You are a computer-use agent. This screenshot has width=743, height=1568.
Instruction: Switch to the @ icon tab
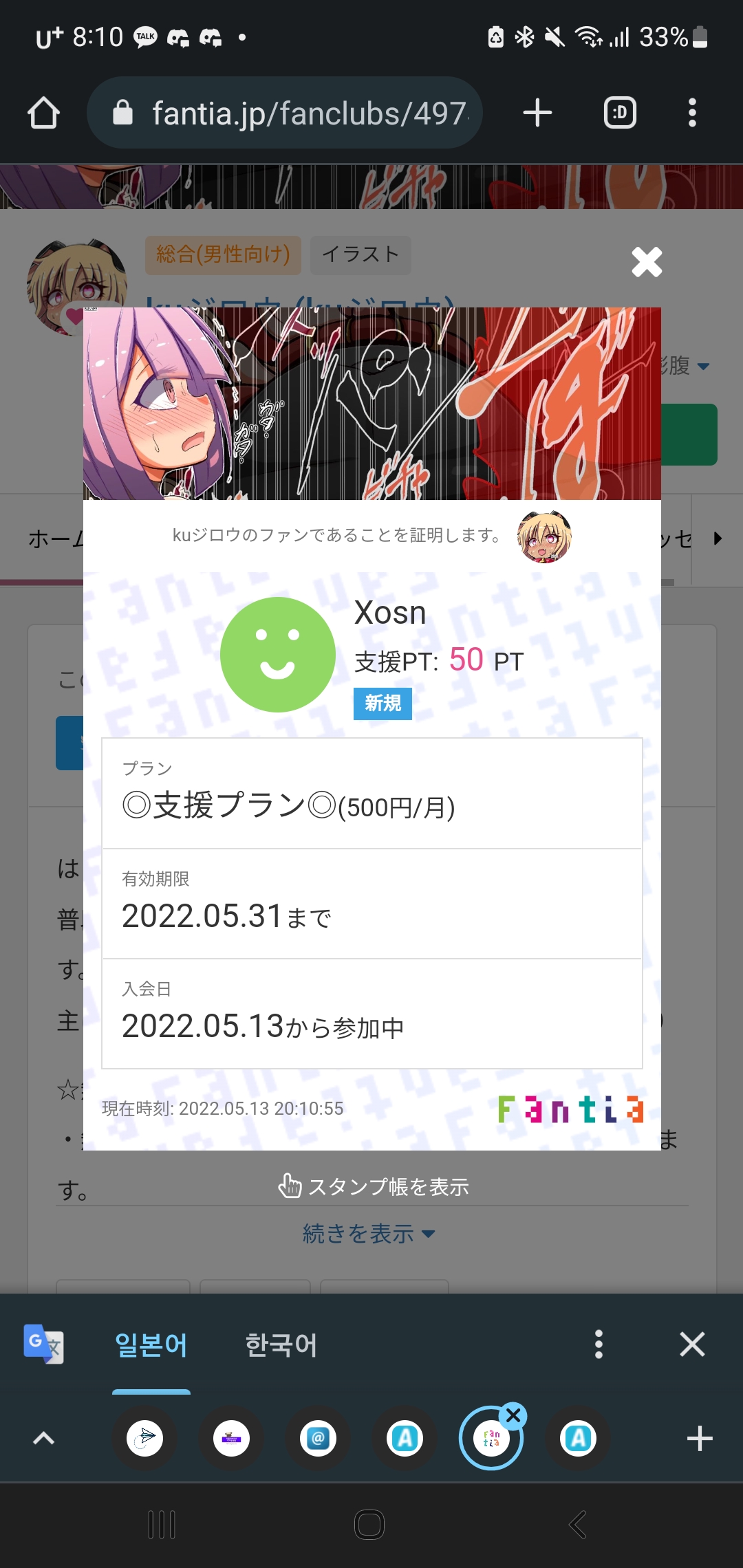coord(319,1438)
